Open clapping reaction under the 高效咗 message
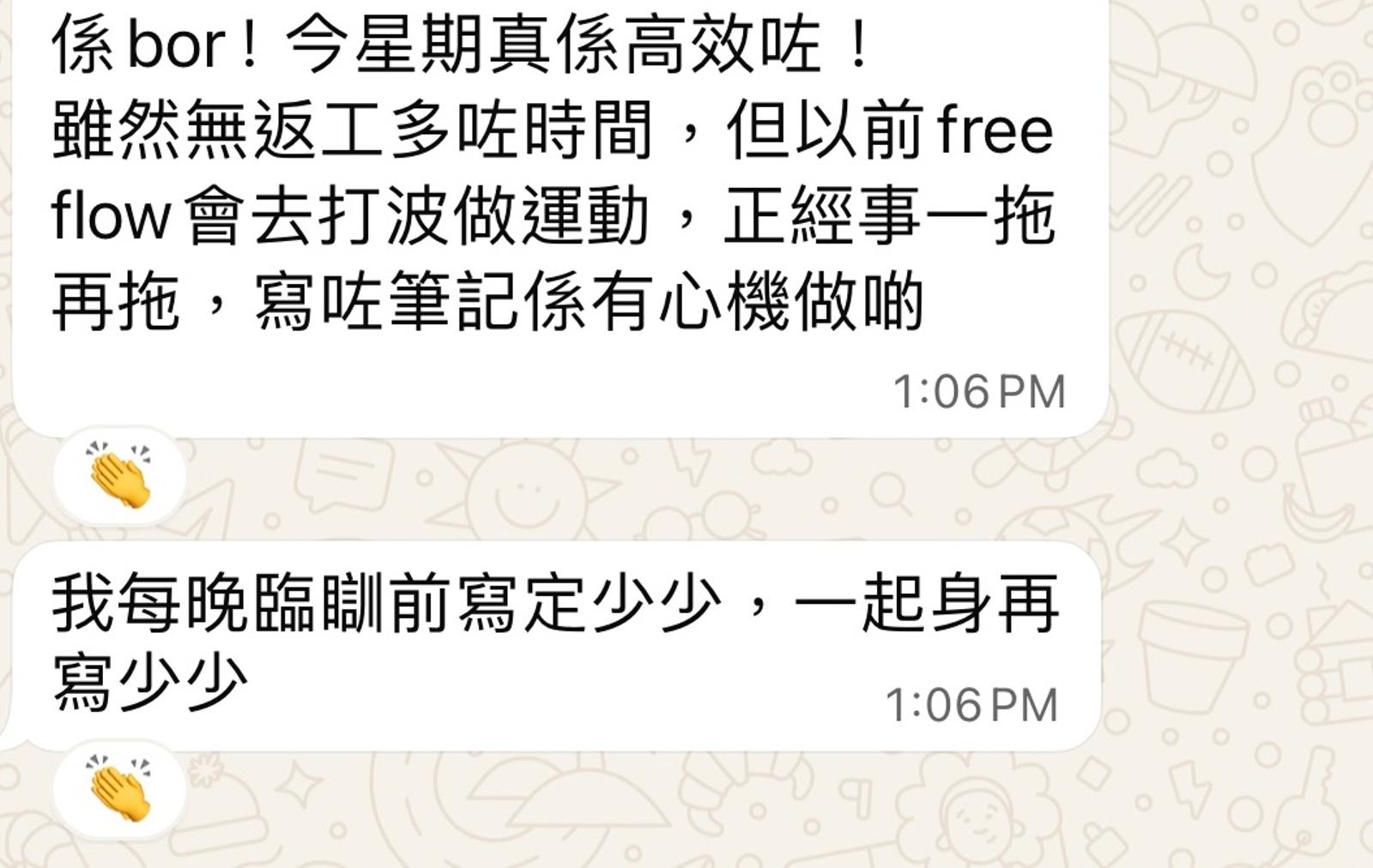 click(120, 476)
